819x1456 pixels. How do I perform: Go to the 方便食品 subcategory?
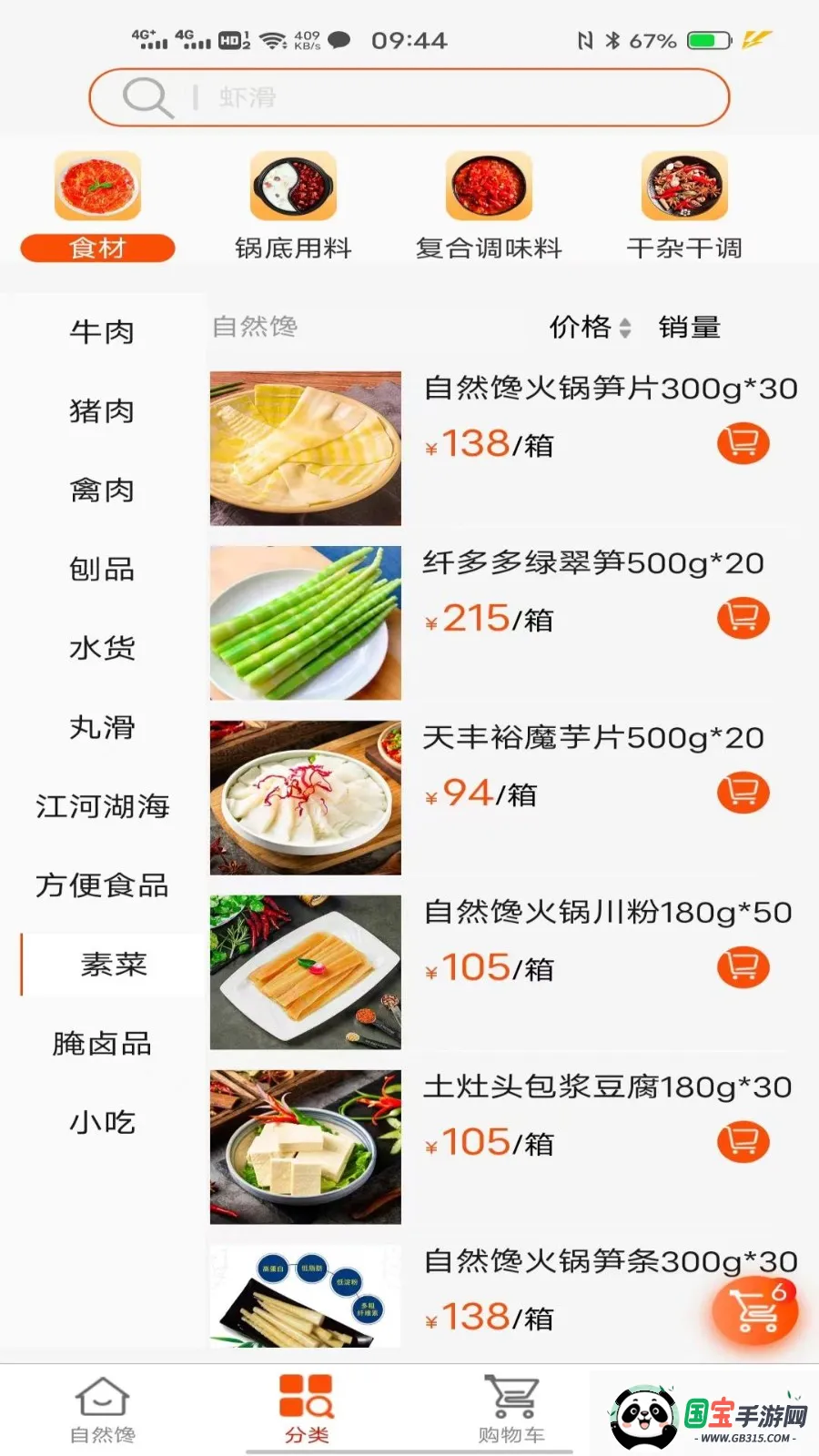[x=102, y=885]
